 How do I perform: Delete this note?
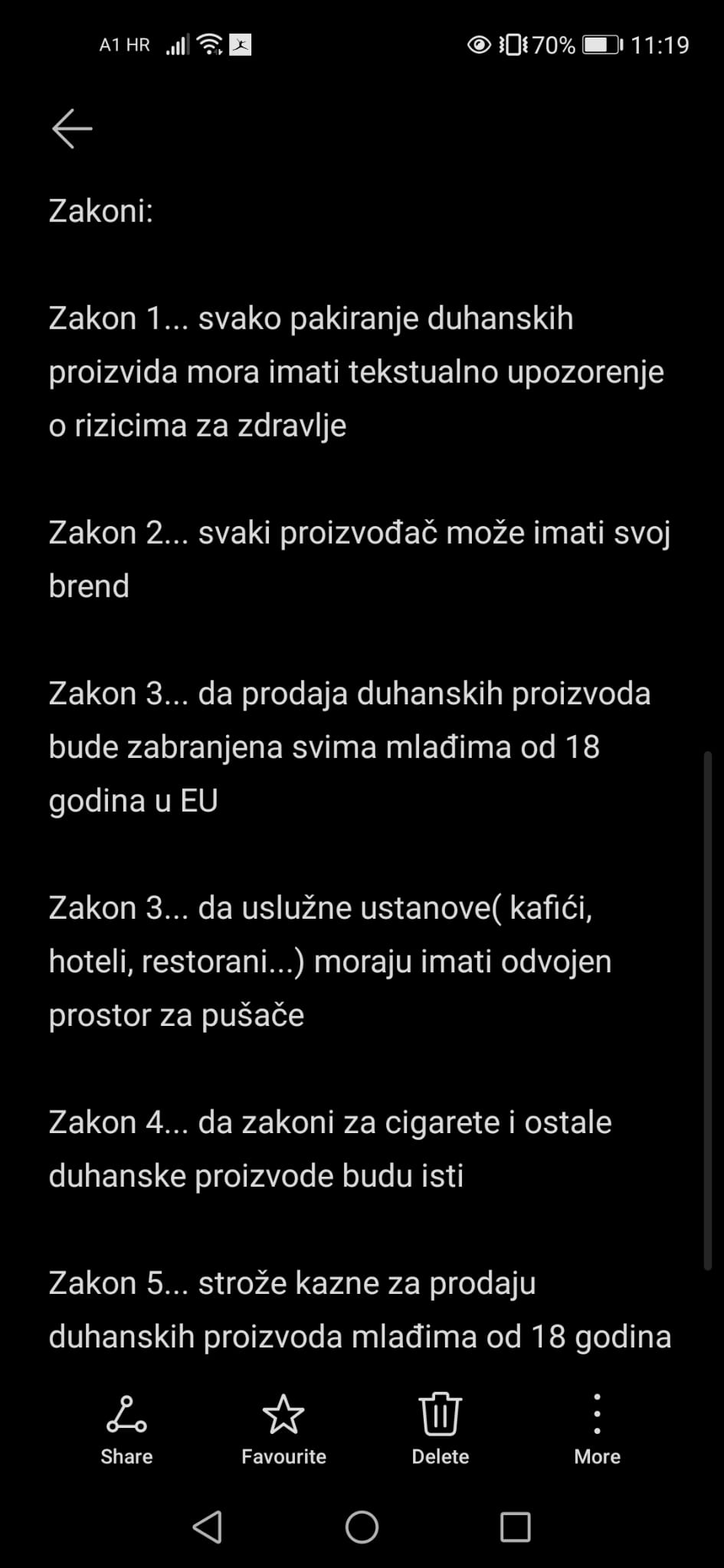(440, 1429)
